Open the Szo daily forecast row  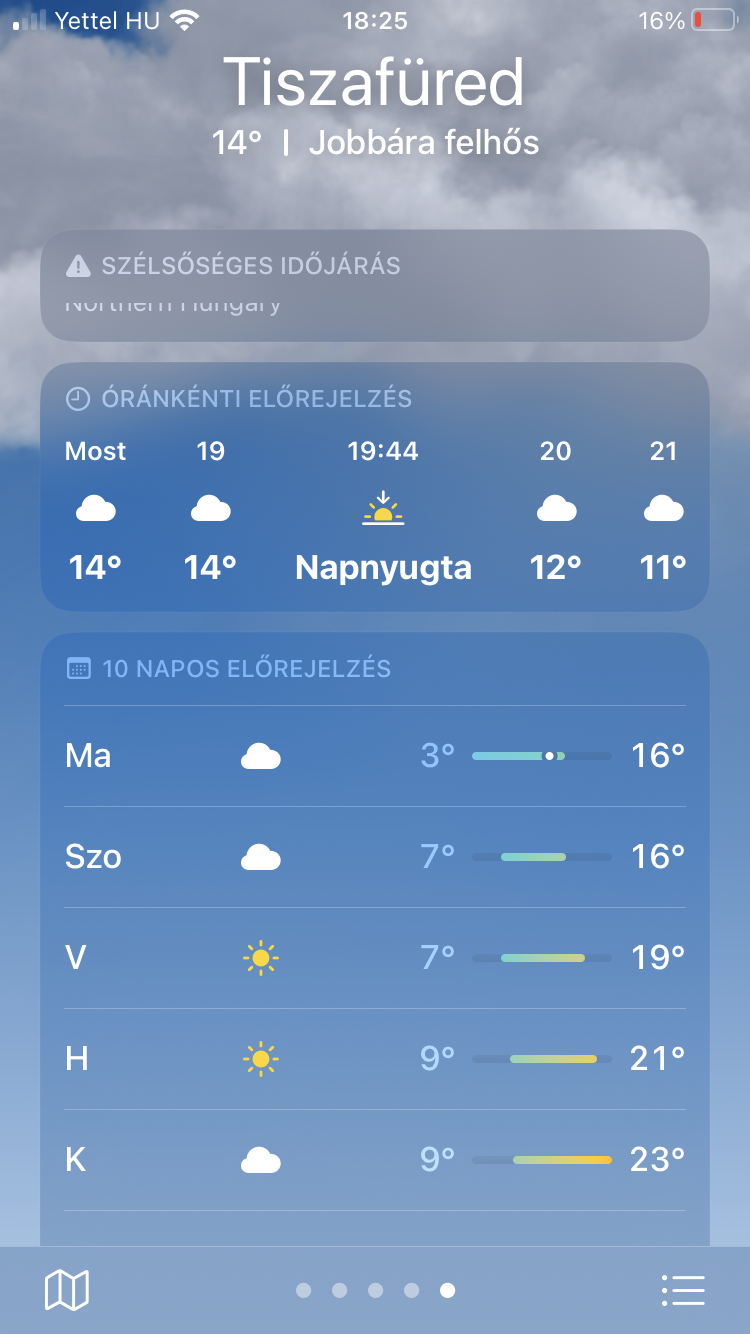[x=374, y=857]
